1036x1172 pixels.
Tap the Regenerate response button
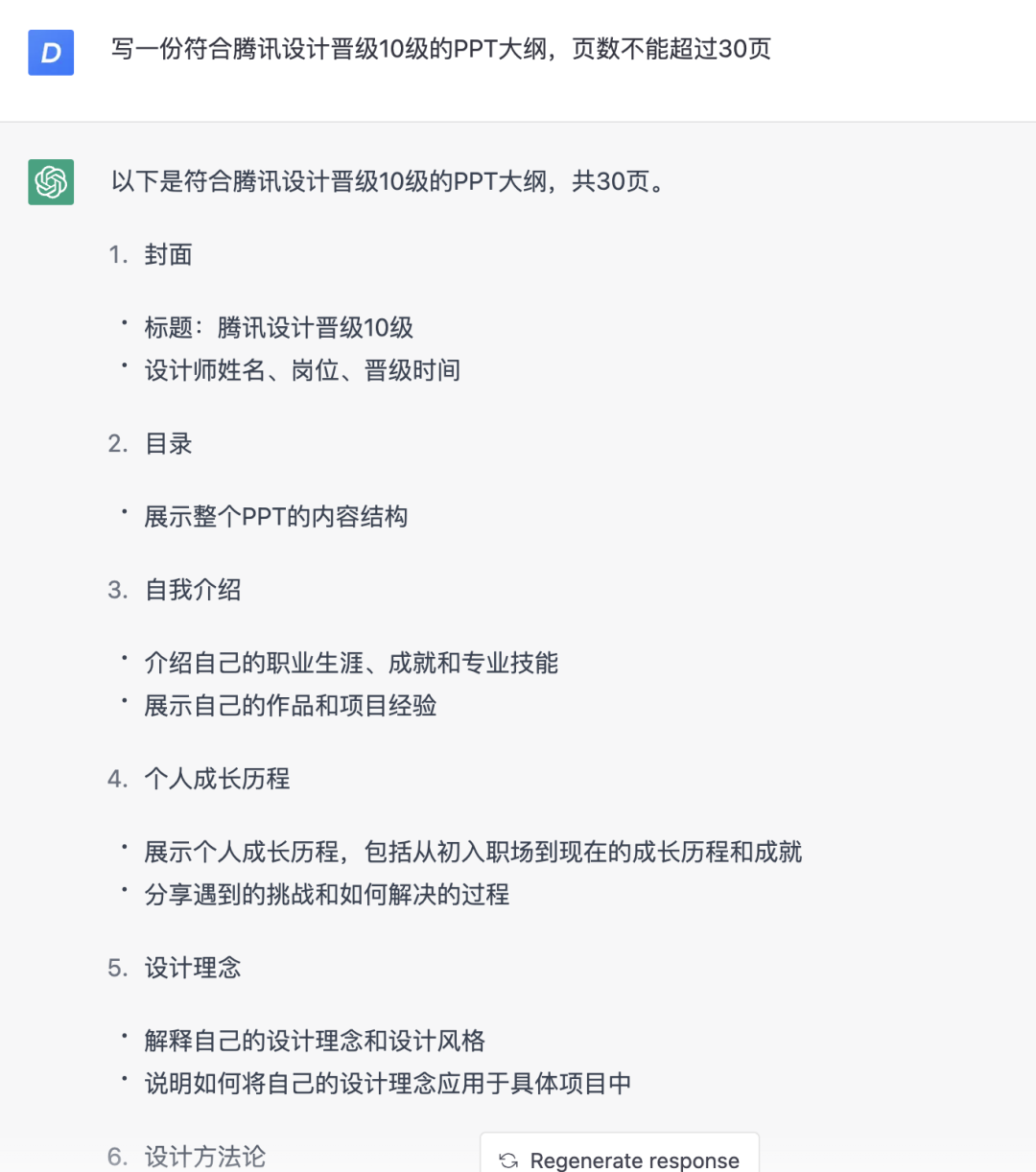pos(620,1157)
